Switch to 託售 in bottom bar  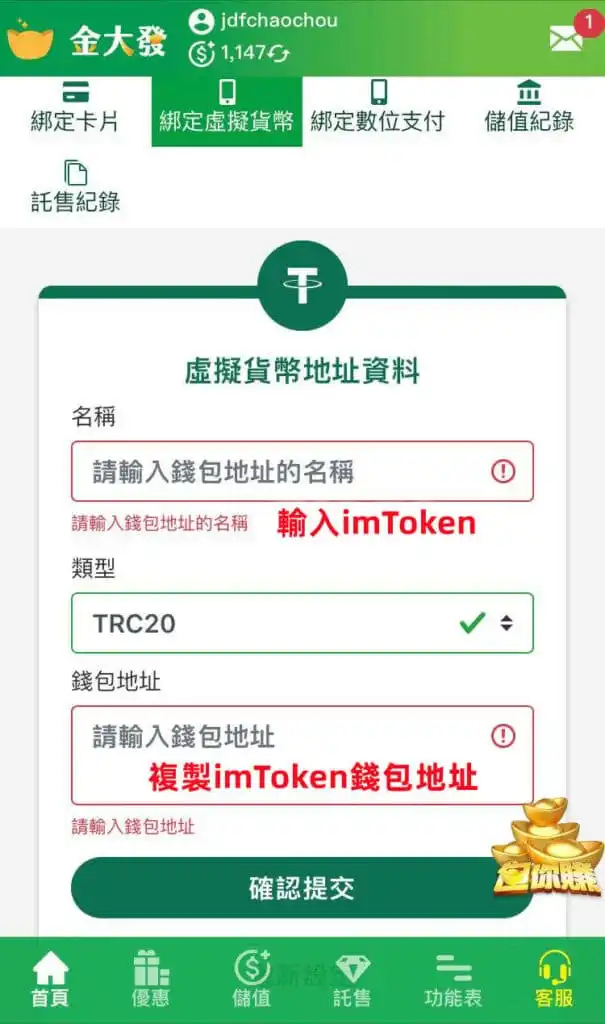coord(352,980)
